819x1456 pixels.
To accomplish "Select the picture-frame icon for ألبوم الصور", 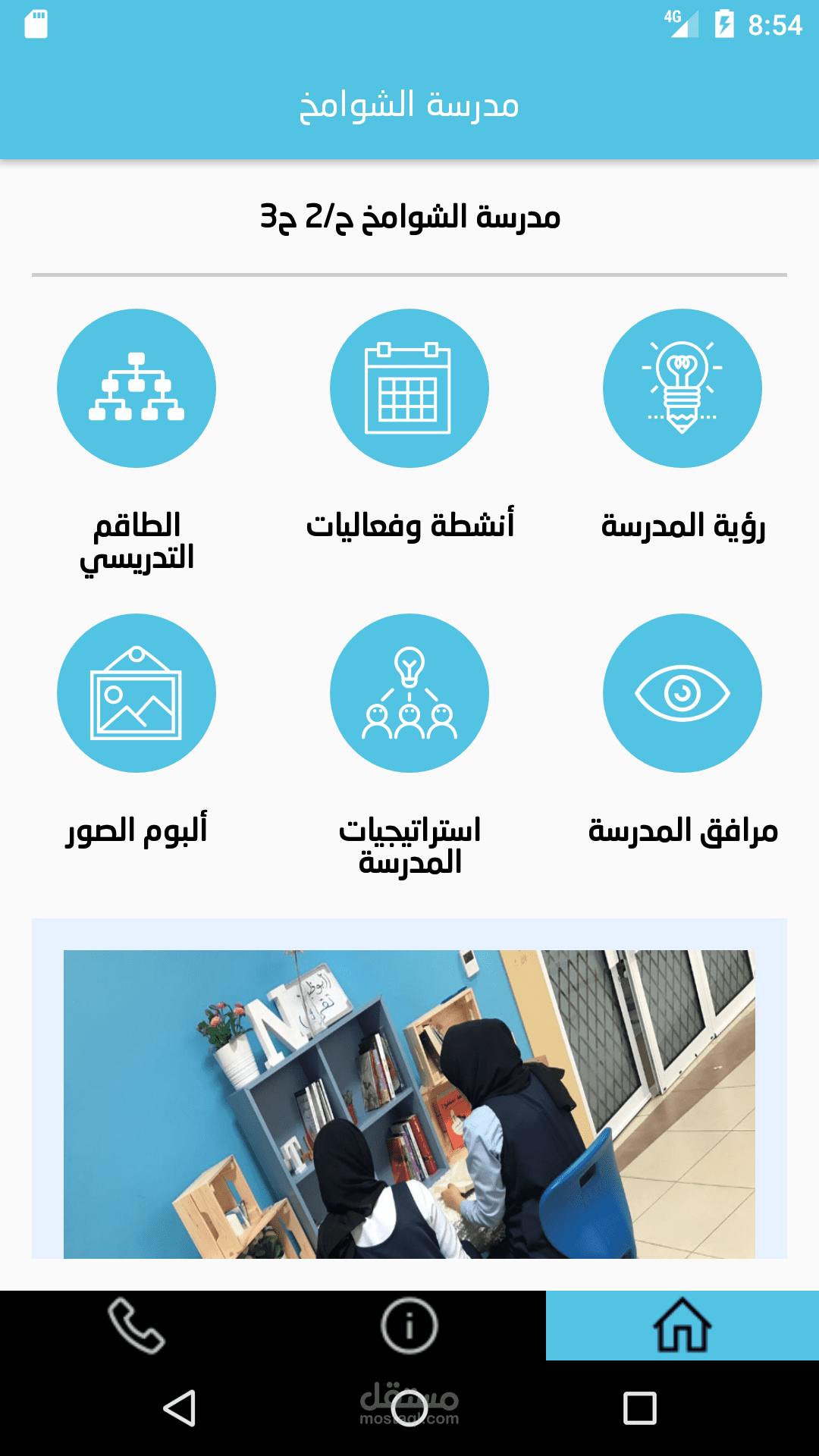I will pyautogui.click(x=136, y=692).
